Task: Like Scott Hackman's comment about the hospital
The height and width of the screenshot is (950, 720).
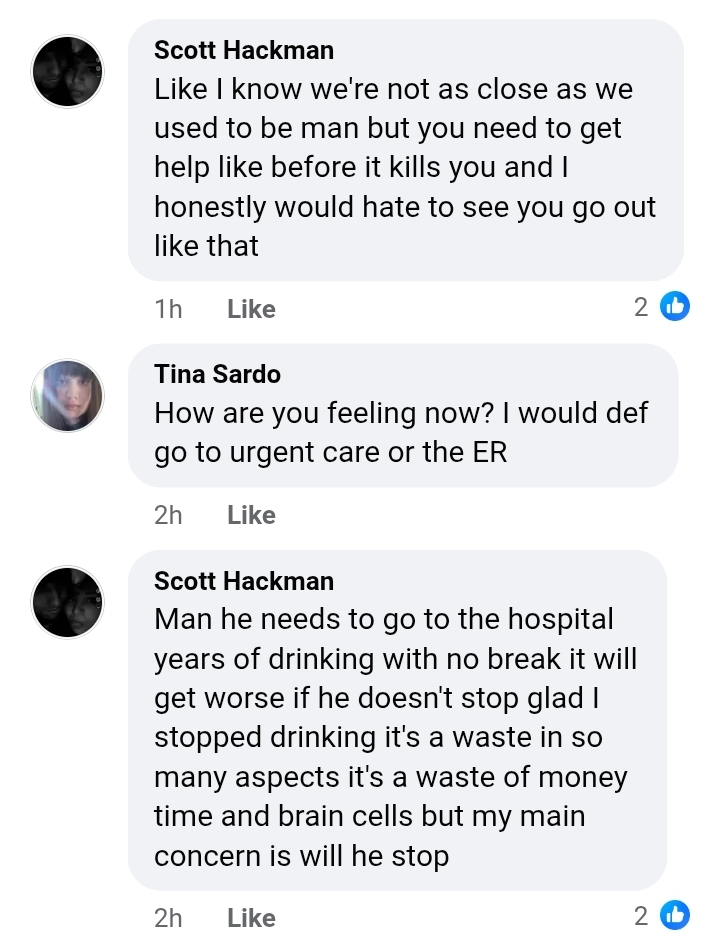Action: (x=251, y=918)
